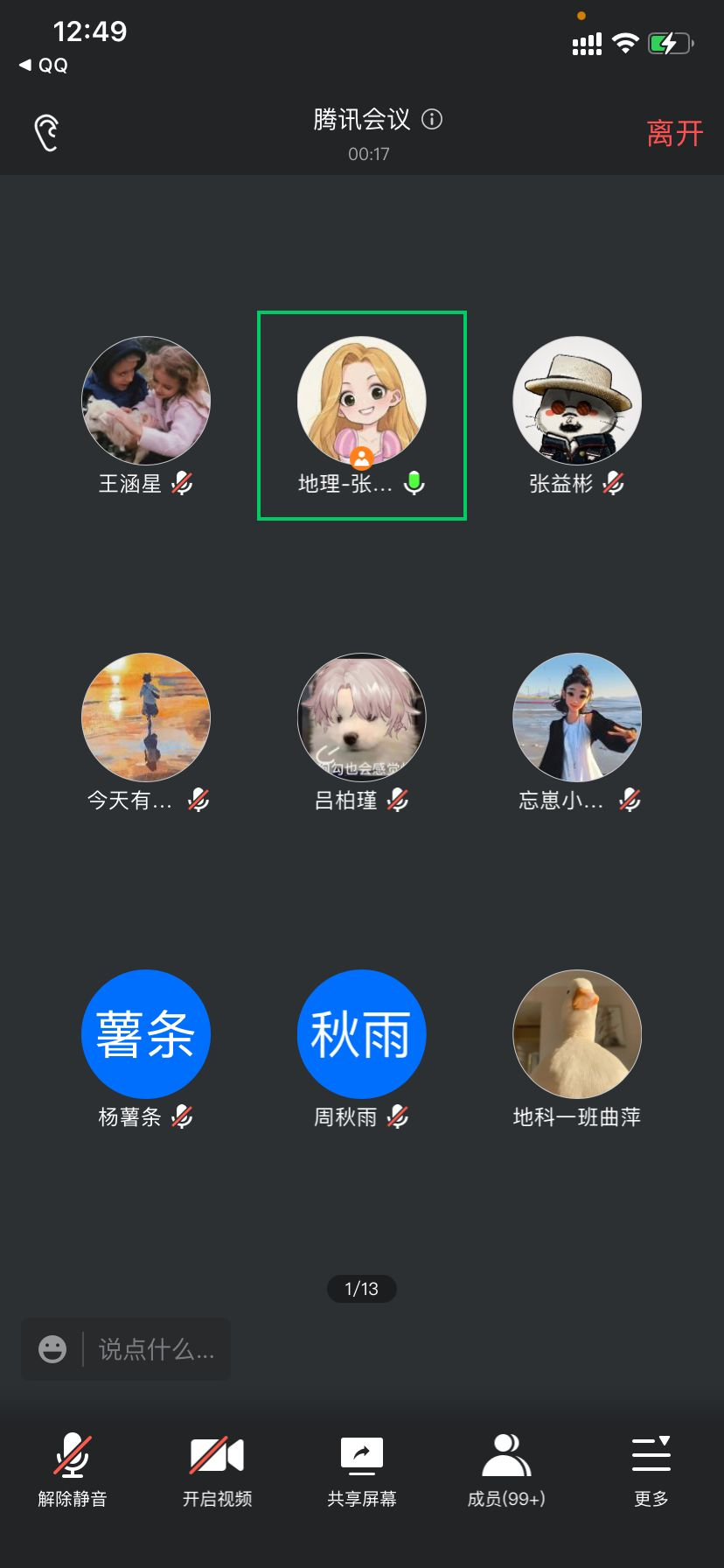
Task: Select participant 王涵星
Action: [x=146, y=401]
